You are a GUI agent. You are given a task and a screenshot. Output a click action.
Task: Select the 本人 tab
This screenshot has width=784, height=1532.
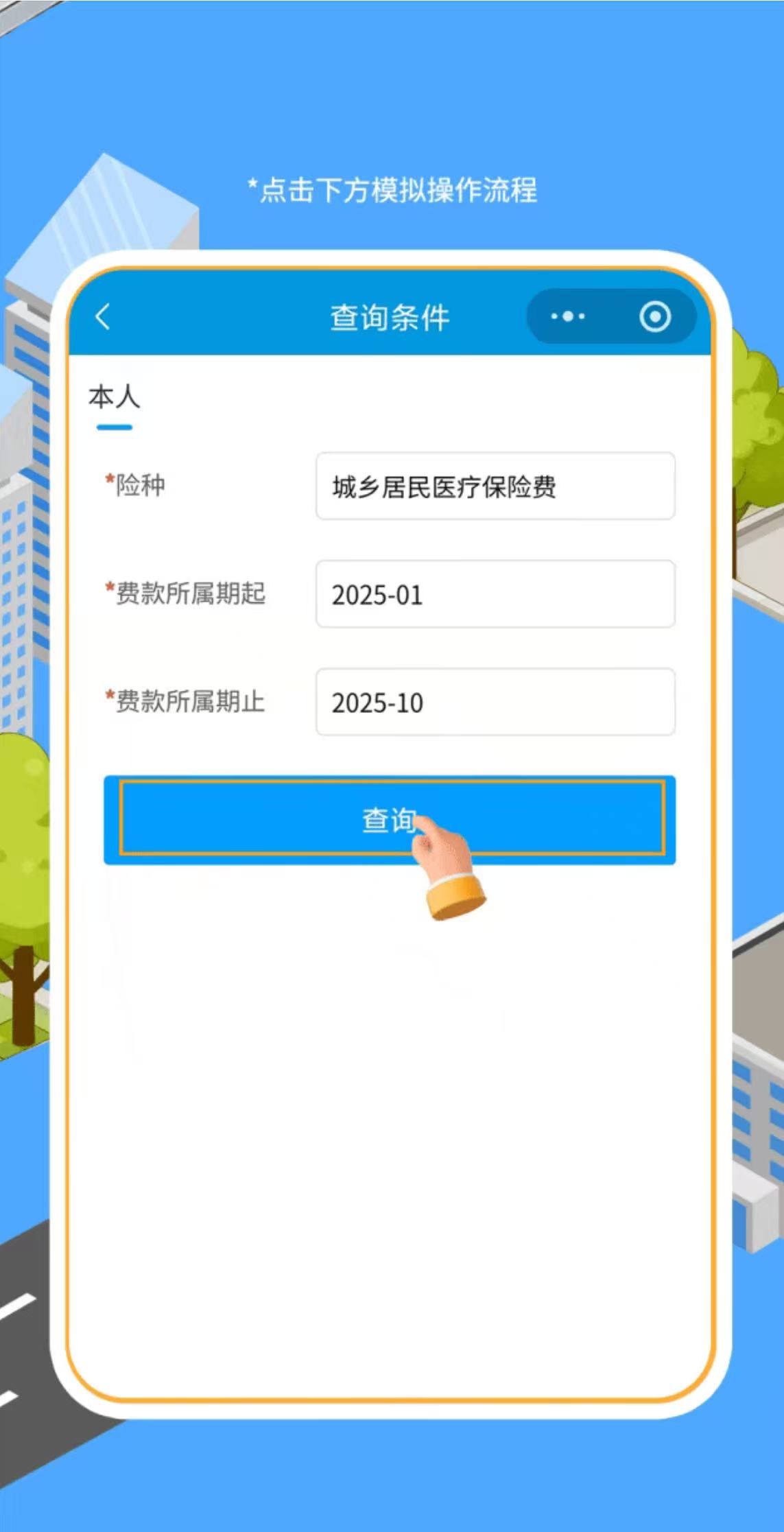tap(114, 397)
